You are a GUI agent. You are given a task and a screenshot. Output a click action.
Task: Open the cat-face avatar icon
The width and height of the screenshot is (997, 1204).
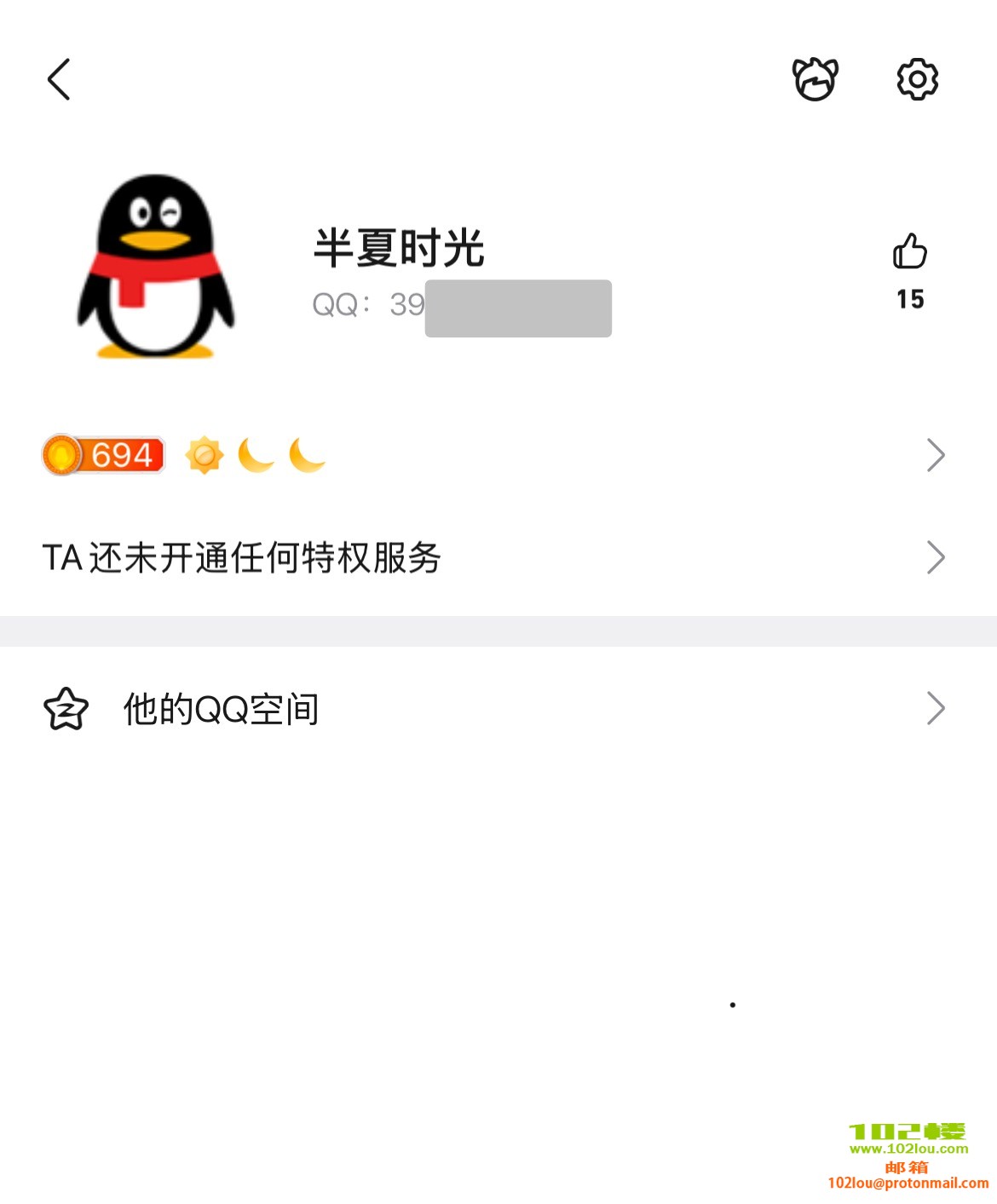(x=815, y=79)
